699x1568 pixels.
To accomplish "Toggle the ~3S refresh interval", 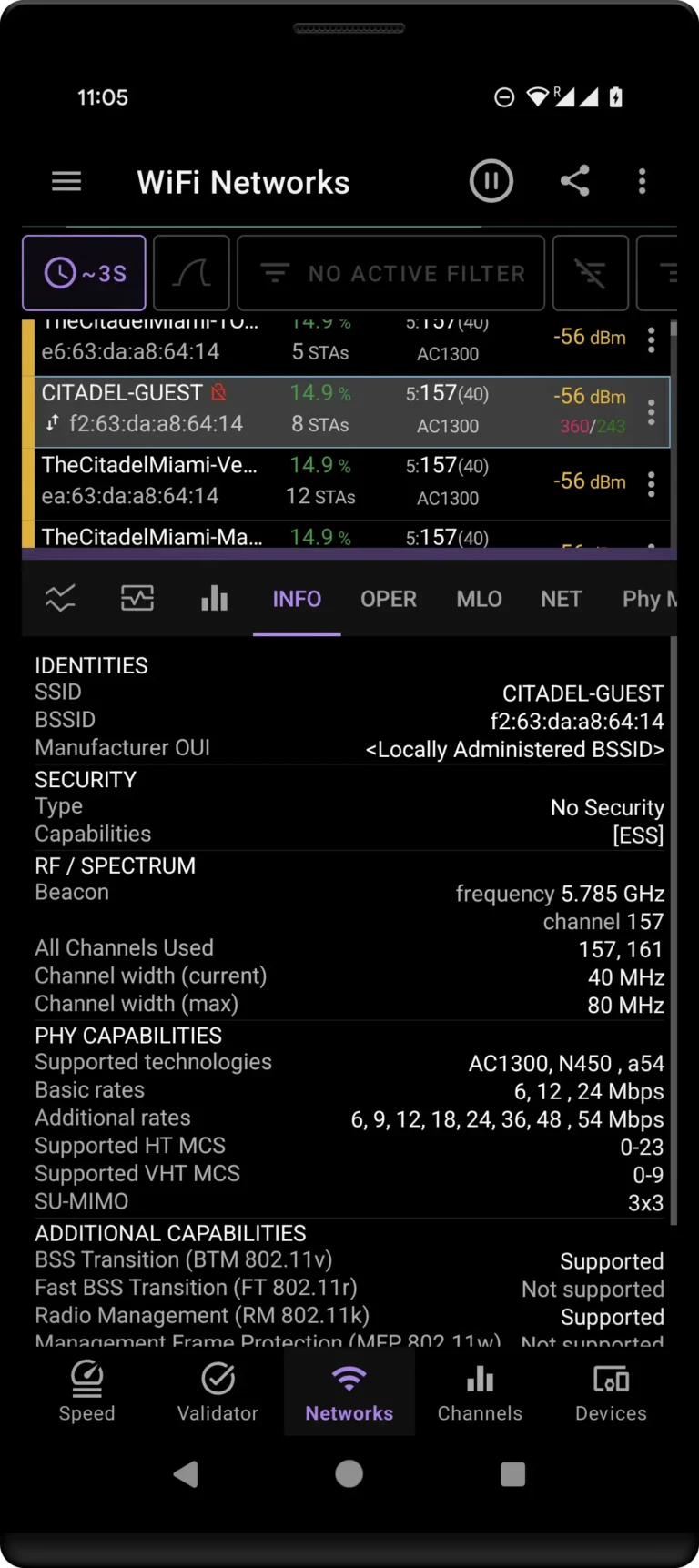I will (x=84, y=272).
